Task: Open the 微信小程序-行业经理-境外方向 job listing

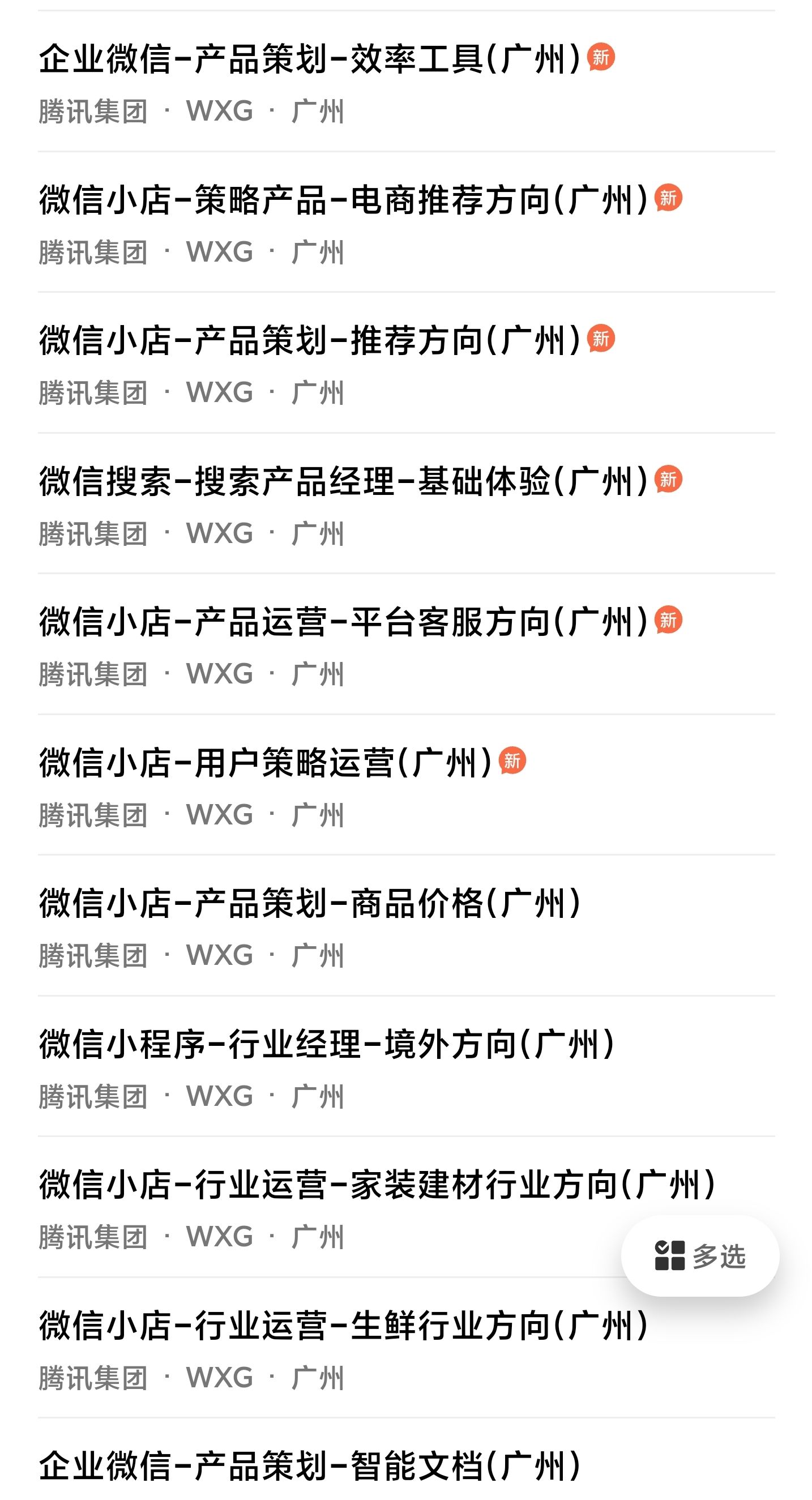Action: click(406, 1067)
